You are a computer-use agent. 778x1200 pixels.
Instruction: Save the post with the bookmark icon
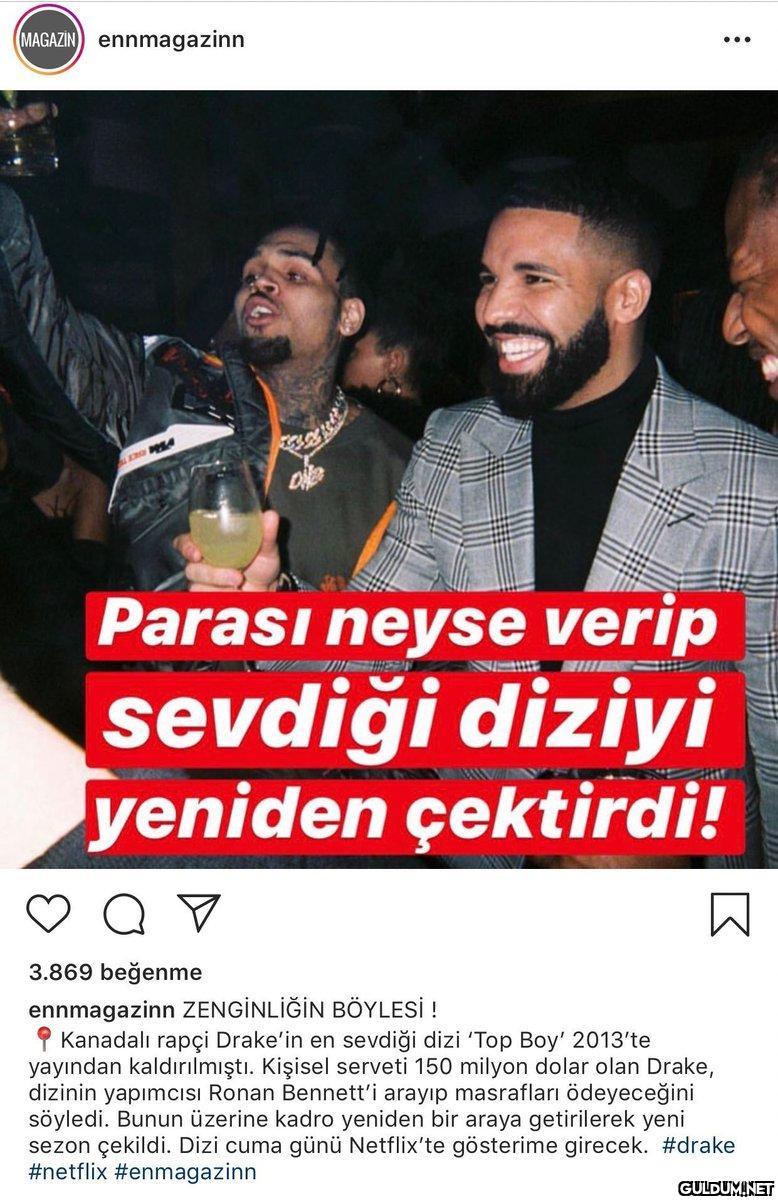coord(730,913)
